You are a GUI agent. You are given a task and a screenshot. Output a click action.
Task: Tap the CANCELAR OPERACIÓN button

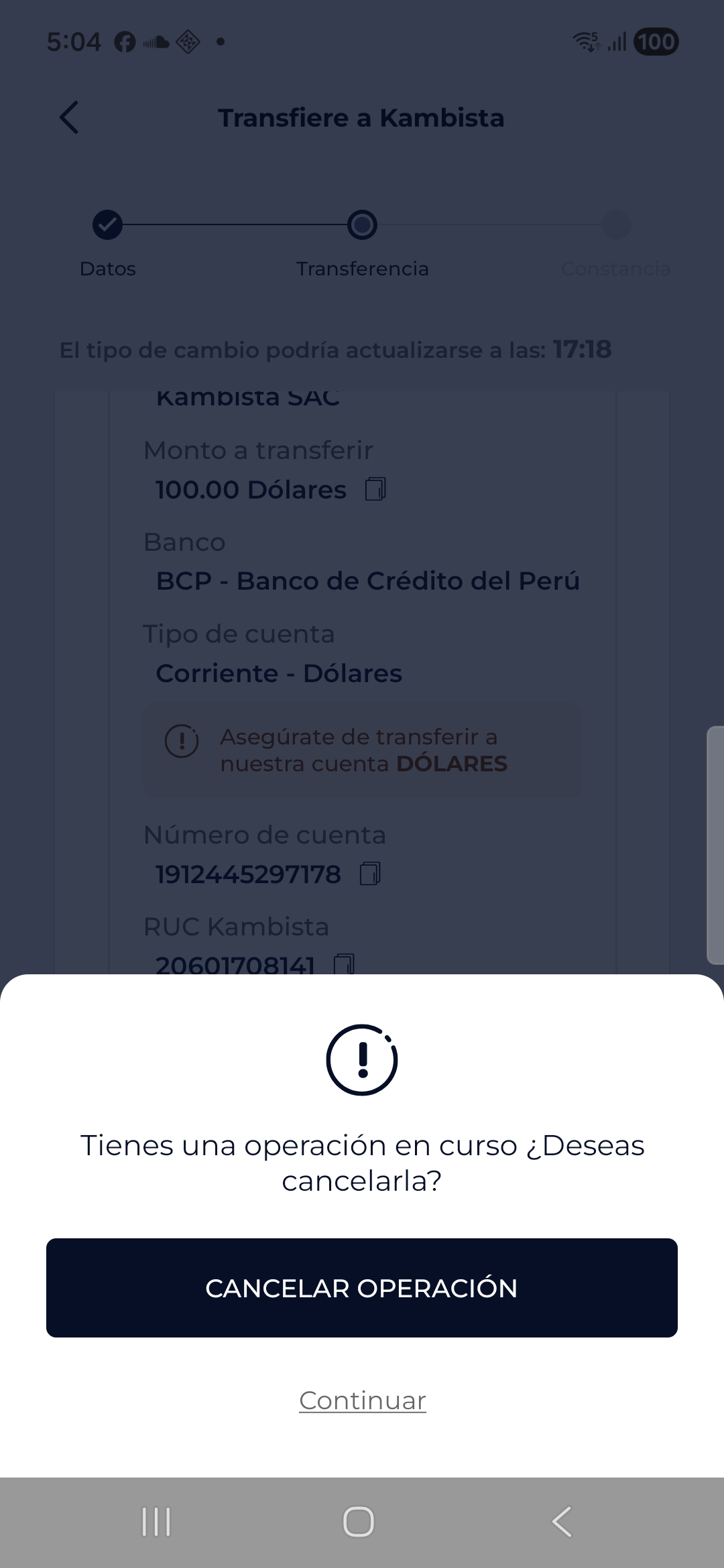pyautogui.click(x=362, y=1288)
